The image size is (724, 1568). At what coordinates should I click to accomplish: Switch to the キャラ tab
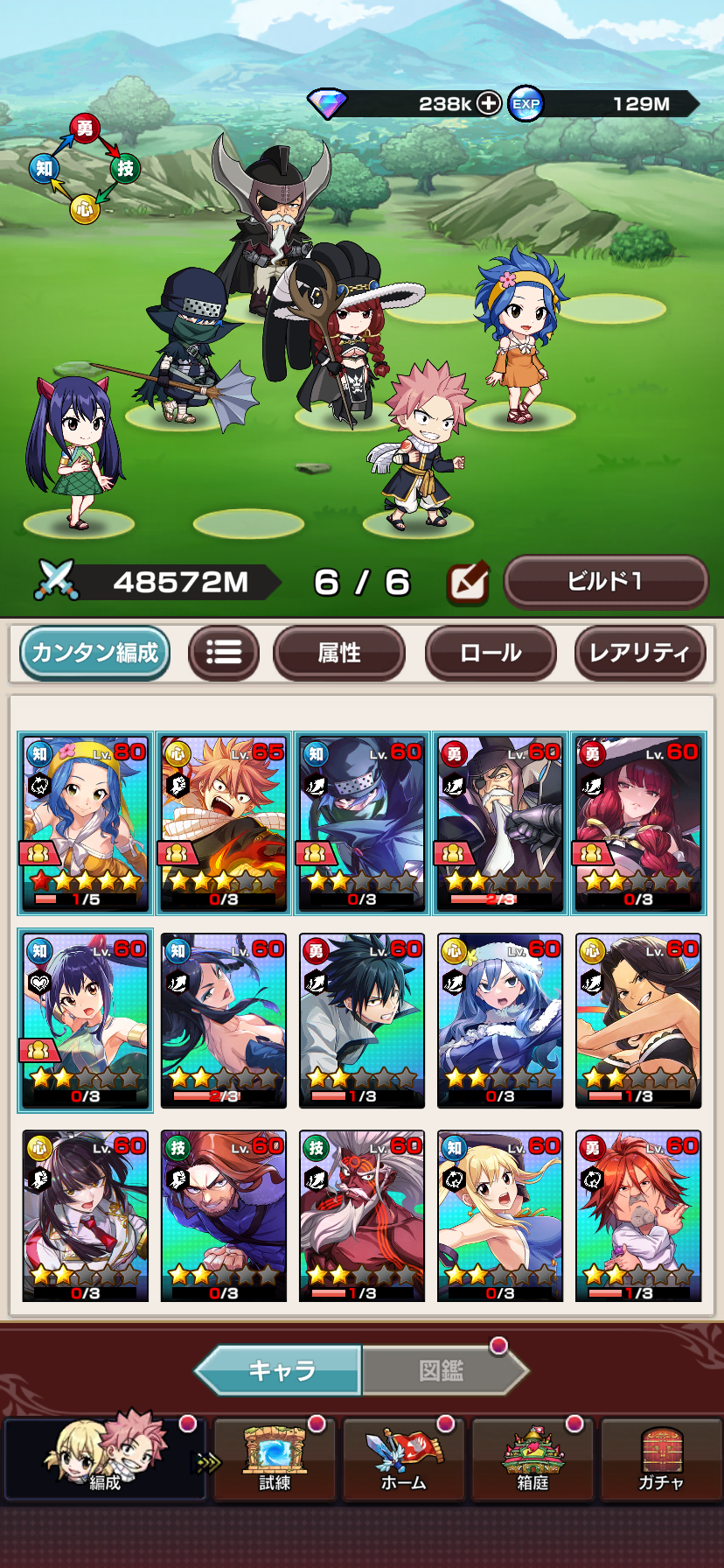point(280,1370)
